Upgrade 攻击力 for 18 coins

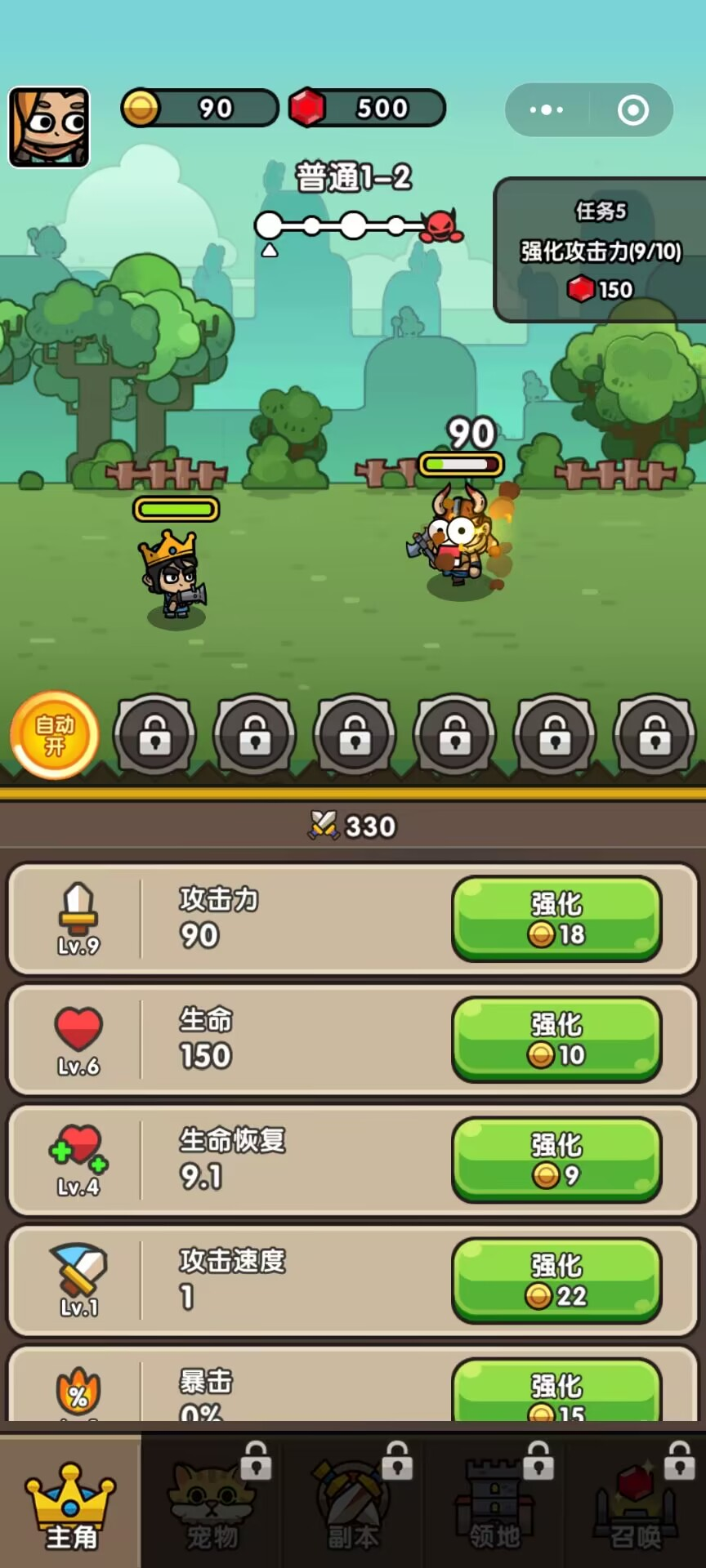click(556, 919)
